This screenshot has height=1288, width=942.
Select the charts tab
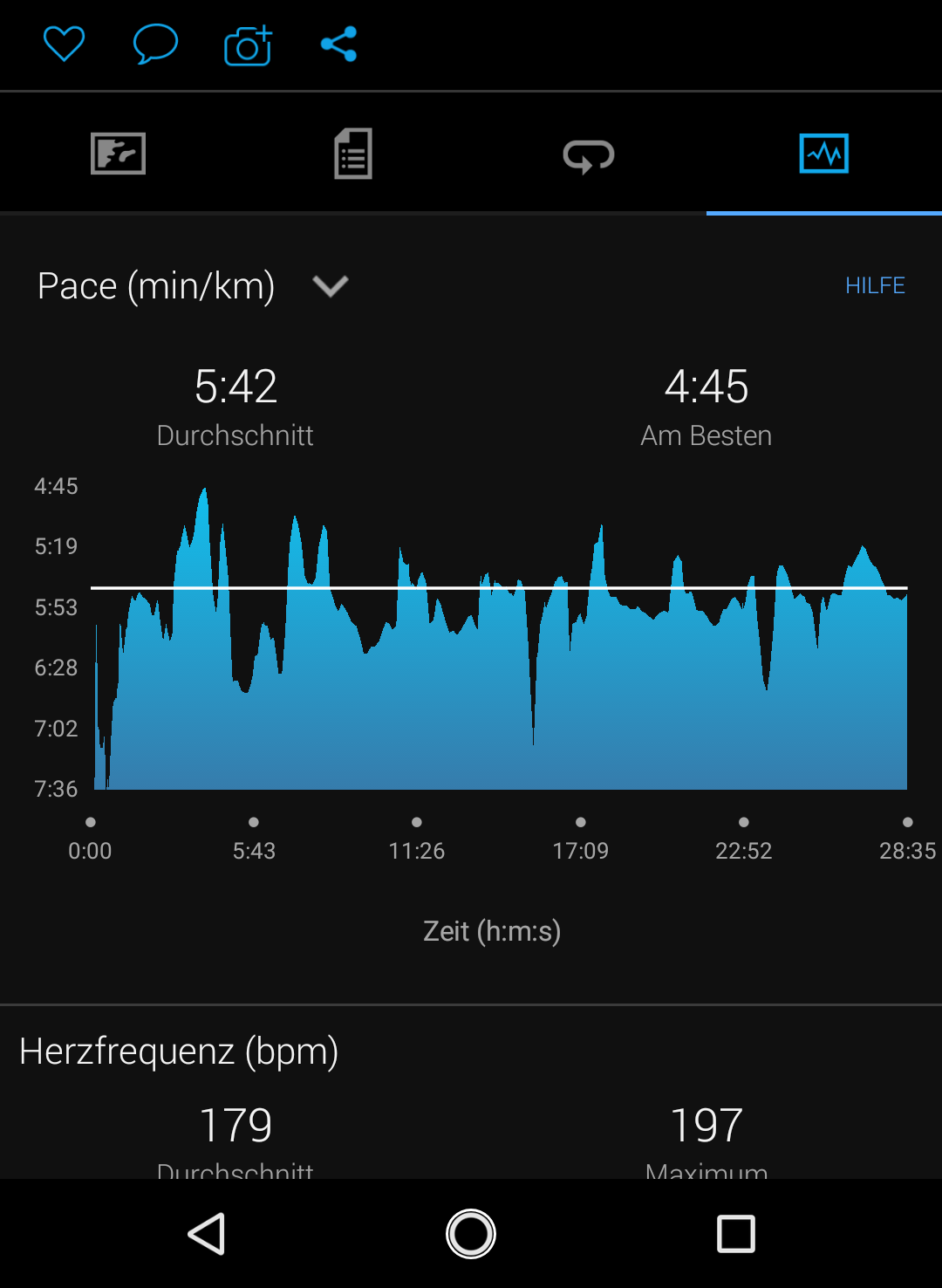tap(823, 154)
